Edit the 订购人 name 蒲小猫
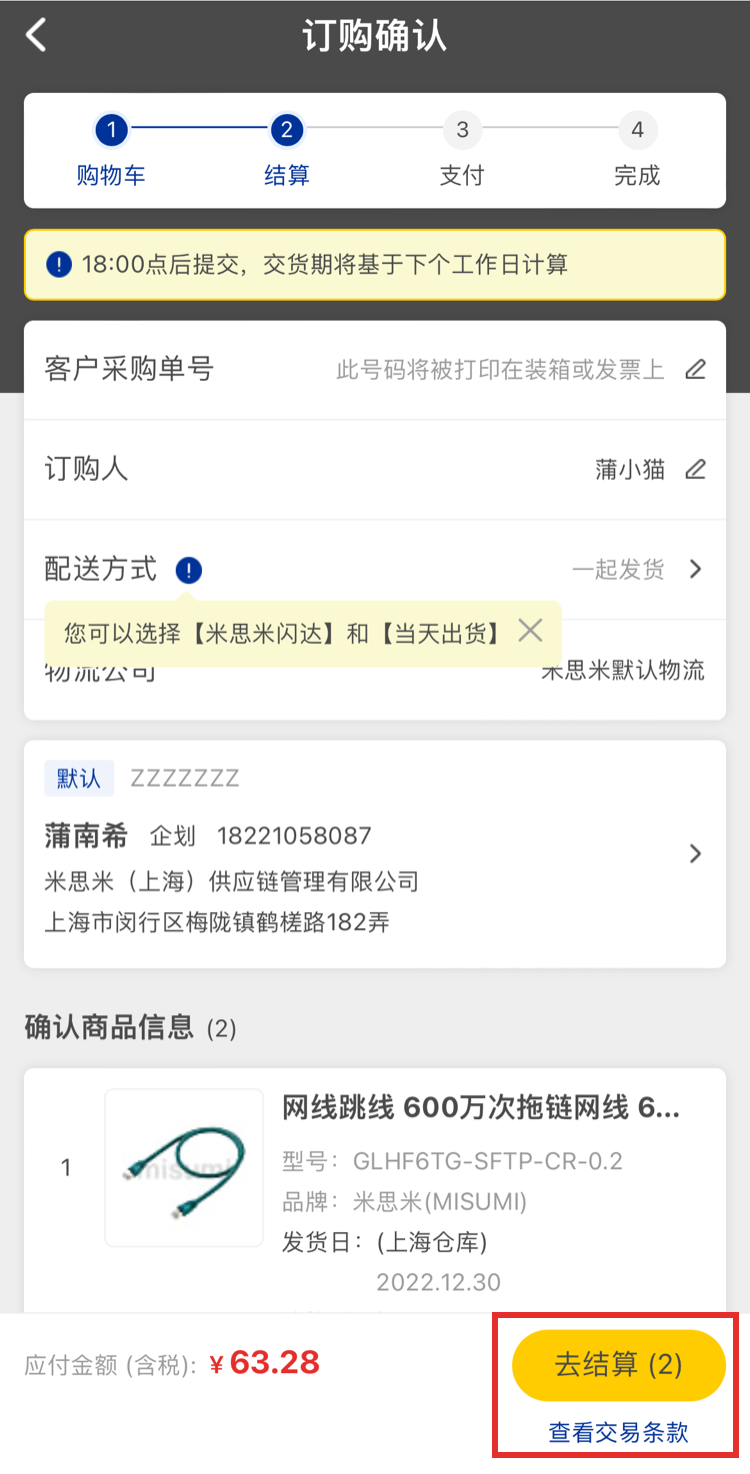The height and width of the screenshot is (1474, 750). point(695,469)
